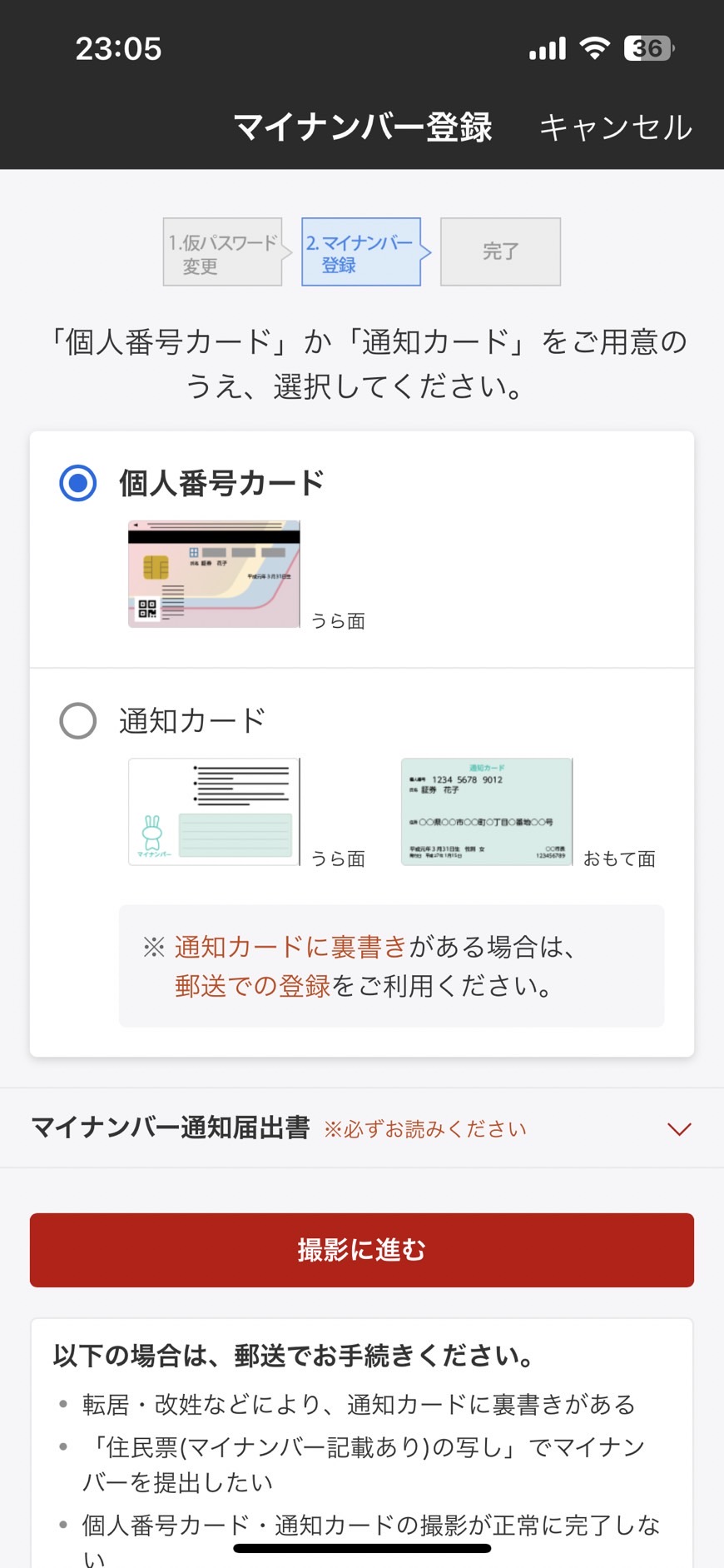724x1568 pixels.
Task: Select the 個人番号カード radio option
Action: pyautogui.click(x=78, y=483)
